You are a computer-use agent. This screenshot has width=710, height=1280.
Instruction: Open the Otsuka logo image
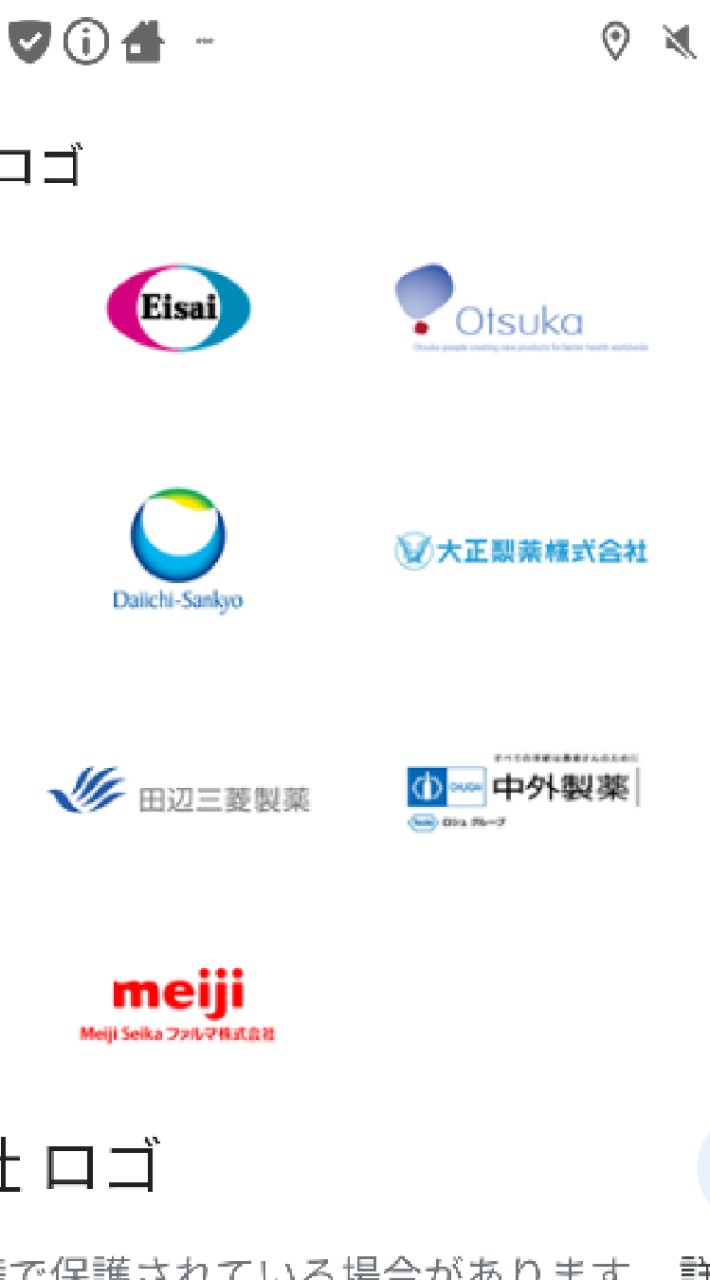click(x=520, y=308)
